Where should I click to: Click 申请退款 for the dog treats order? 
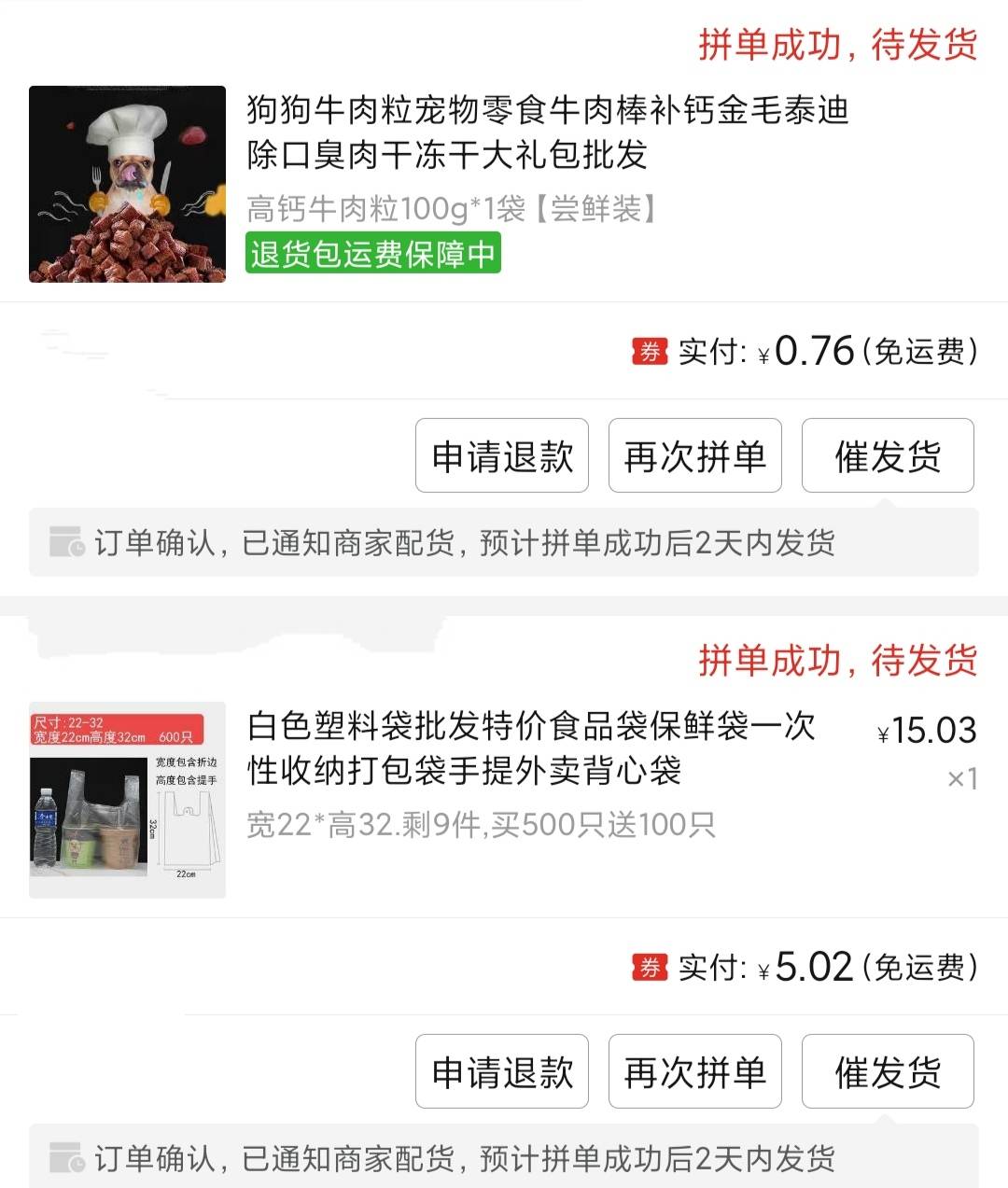(x=501, y=455)
